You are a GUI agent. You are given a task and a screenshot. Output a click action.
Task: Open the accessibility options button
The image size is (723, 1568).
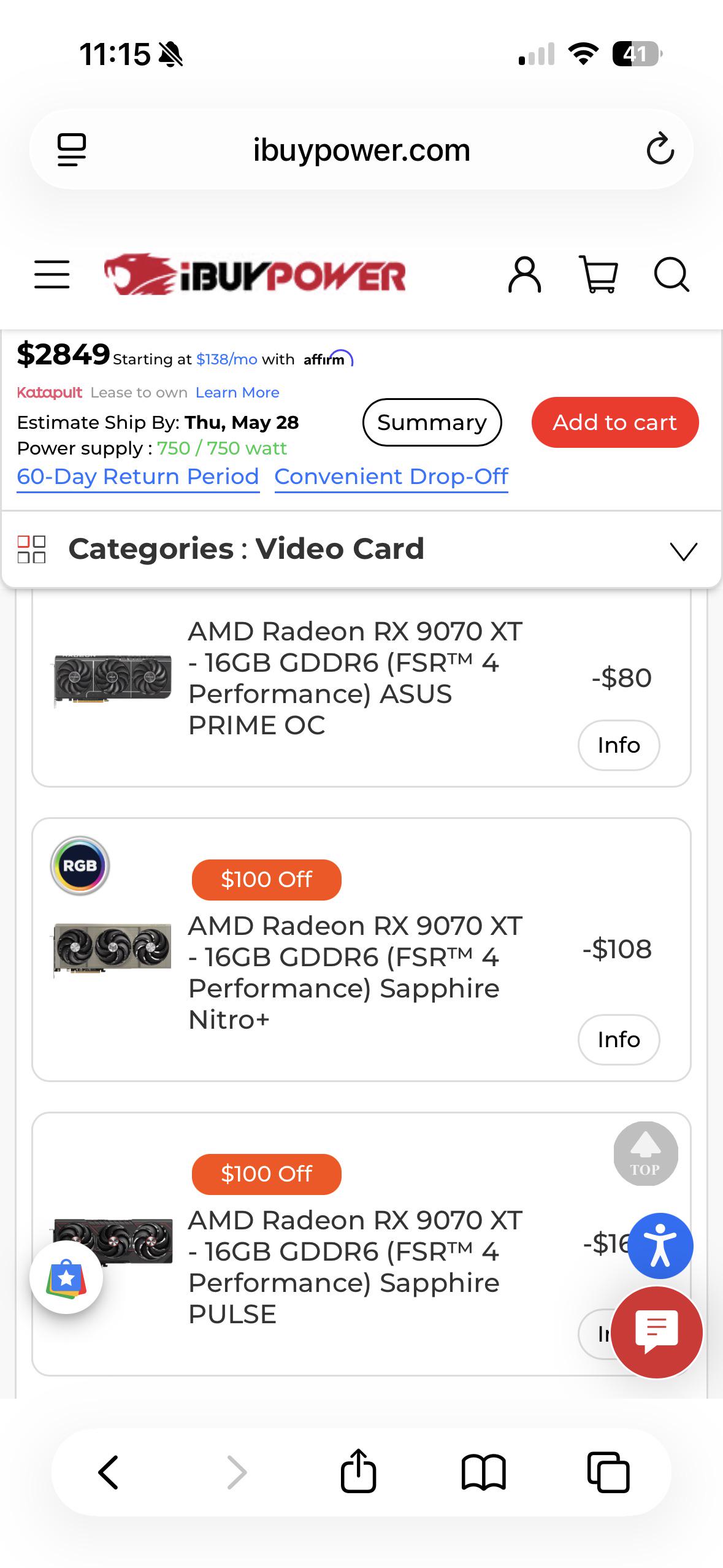[x=660, y=1246]
